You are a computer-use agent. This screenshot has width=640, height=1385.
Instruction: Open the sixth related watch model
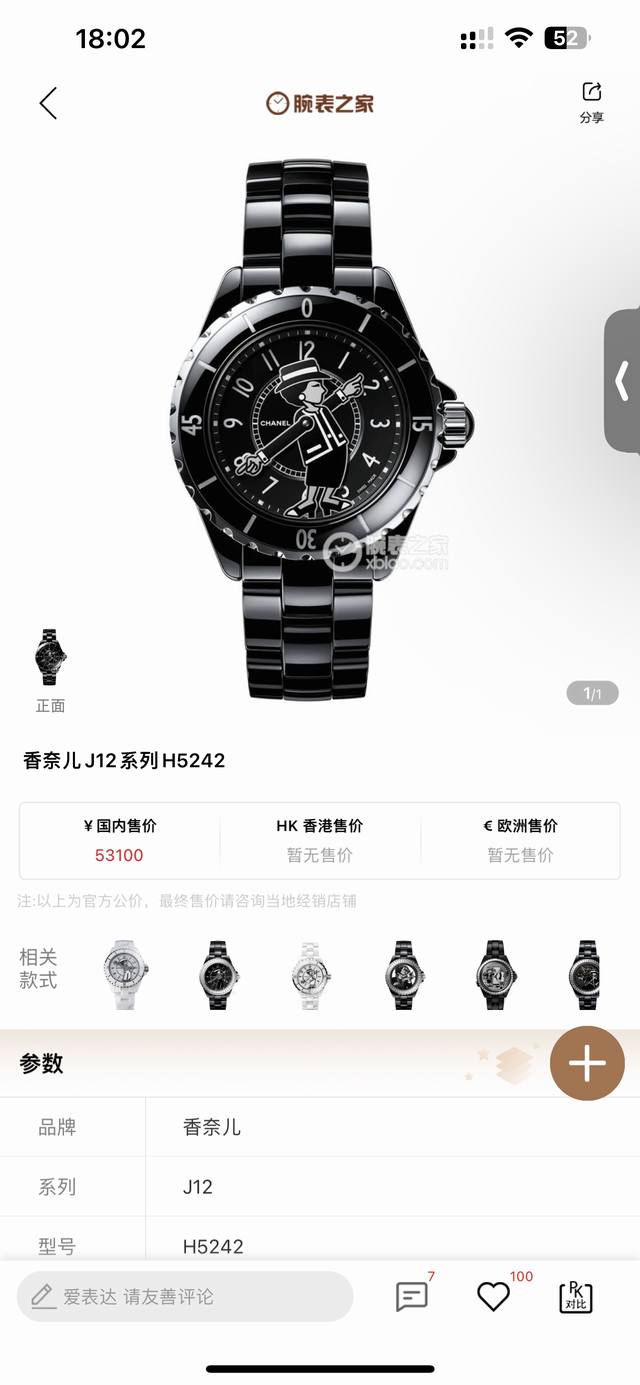587,973
